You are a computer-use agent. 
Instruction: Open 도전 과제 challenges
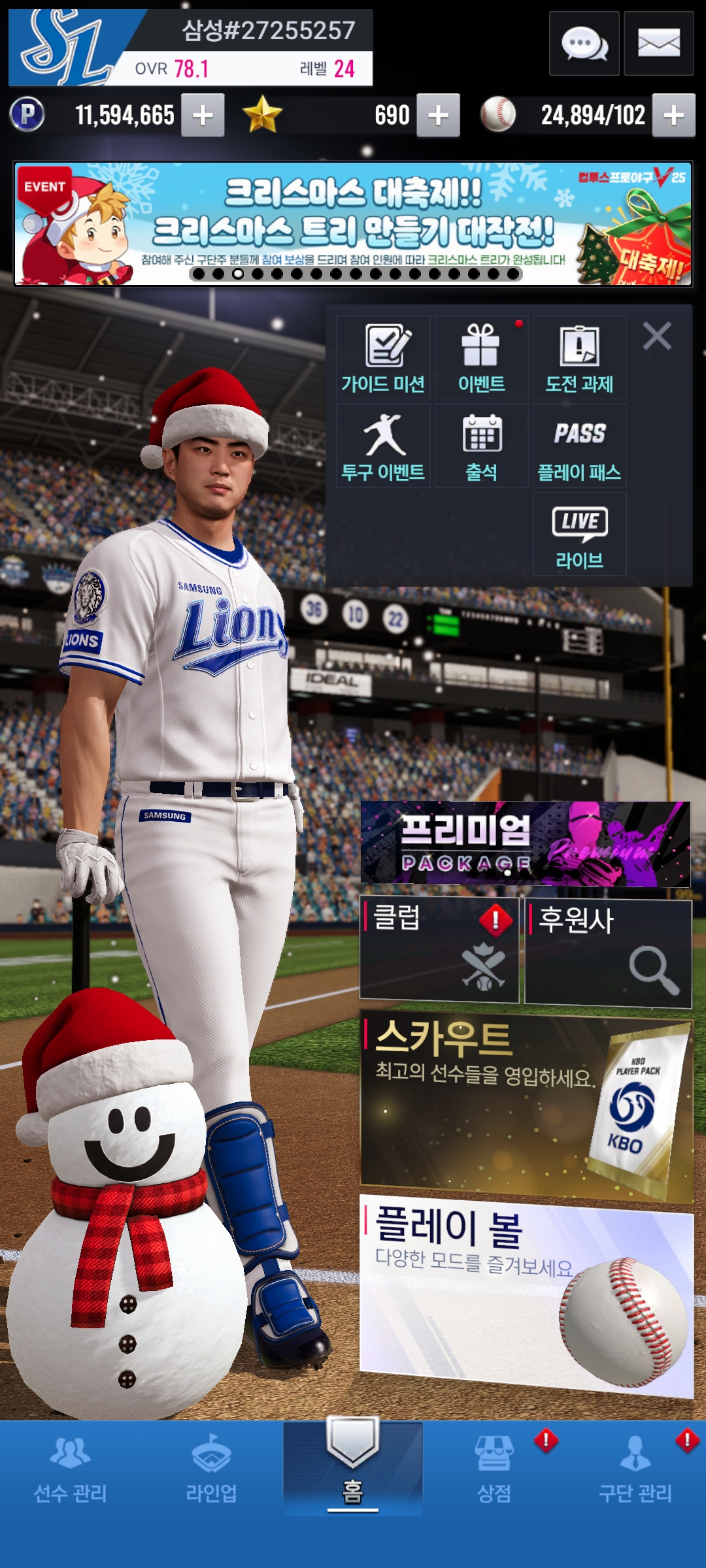580,358
